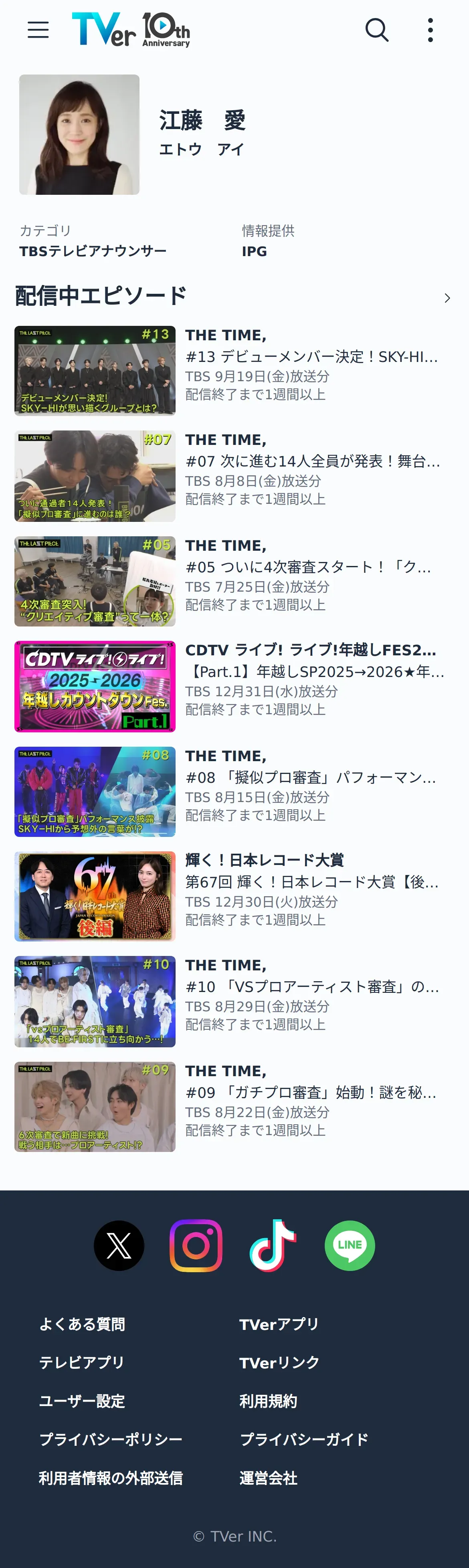Open THE TIME, #07 episode
469x1568 pixels.
tap(95, 476)
